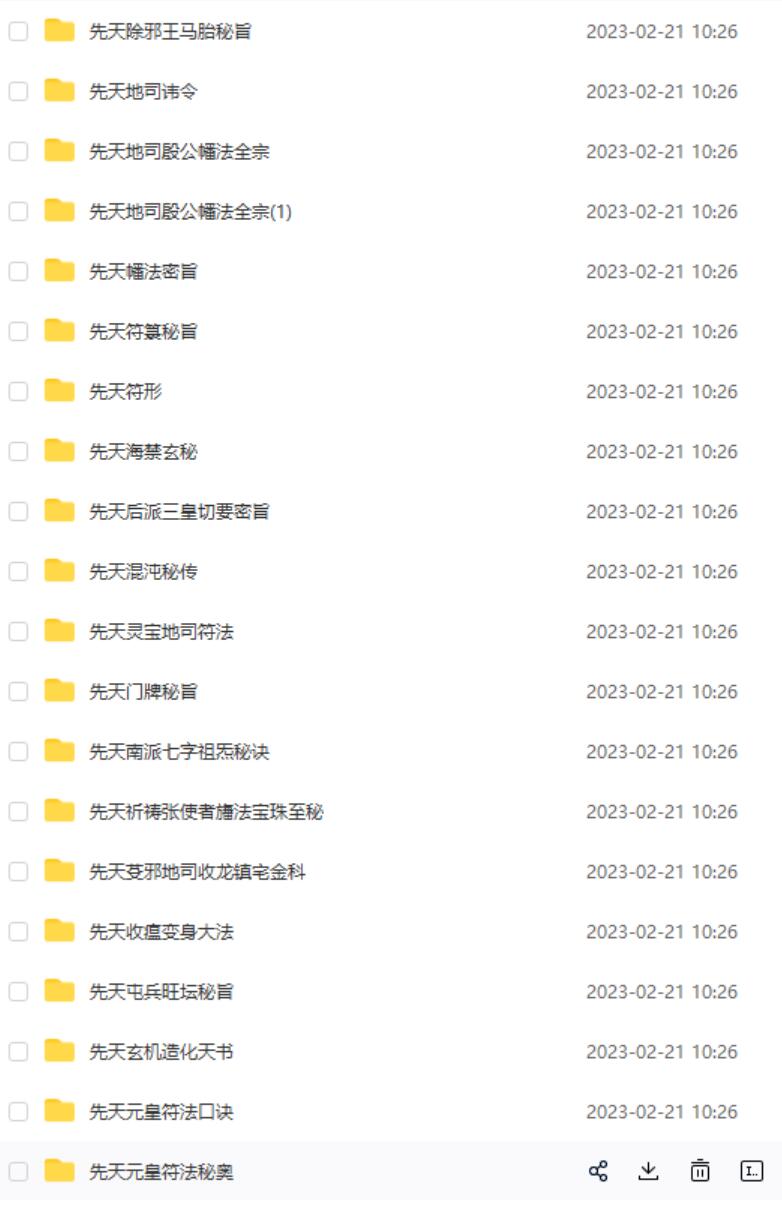Select the 先天门牌秘旨 checkbox

(18, 692)
